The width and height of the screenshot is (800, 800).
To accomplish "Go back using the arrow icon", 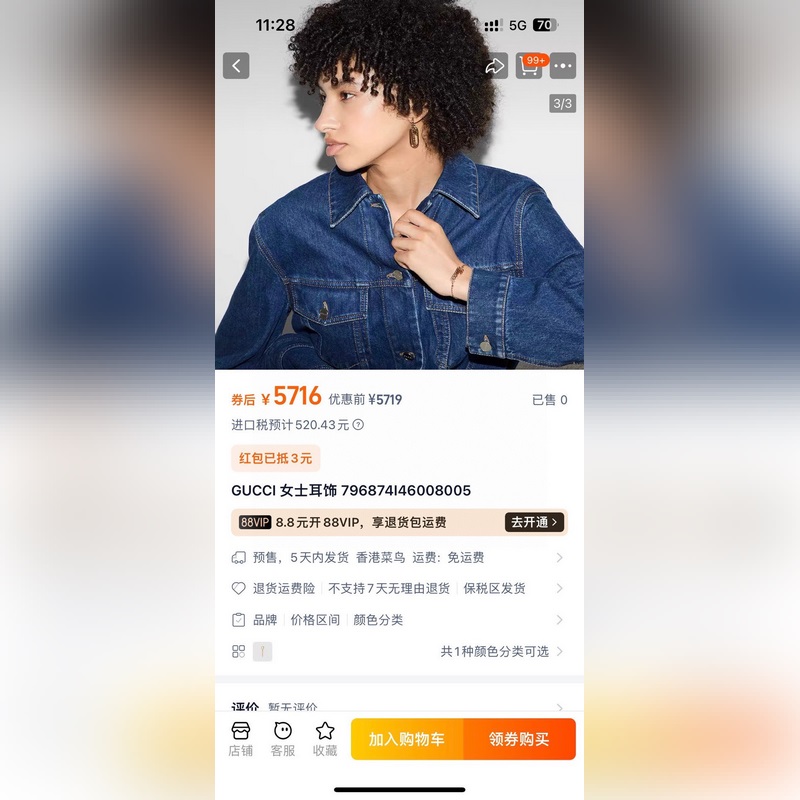I will (x=236, y=66).
